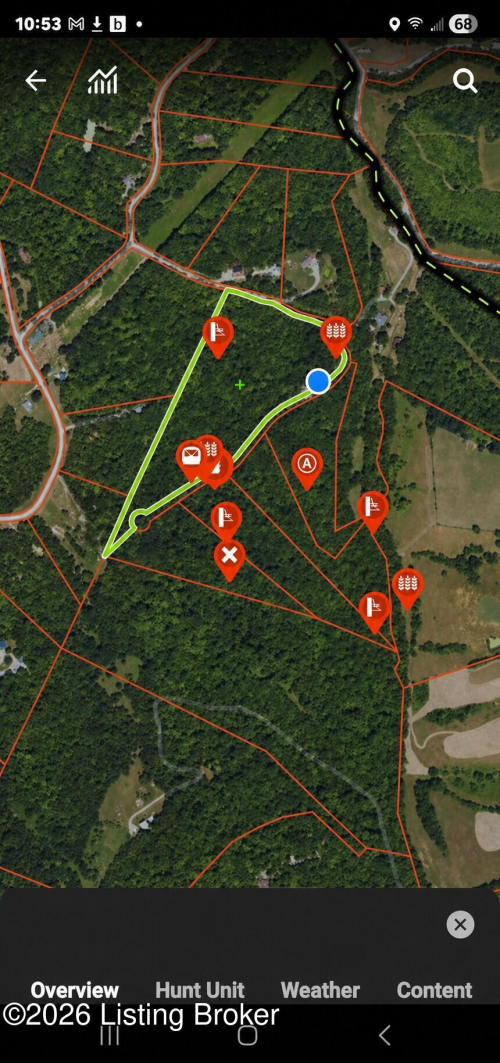Switch to the Hunt Unit tab
The height and width of the screenshot is (1063, 500).
coord(200,990)
